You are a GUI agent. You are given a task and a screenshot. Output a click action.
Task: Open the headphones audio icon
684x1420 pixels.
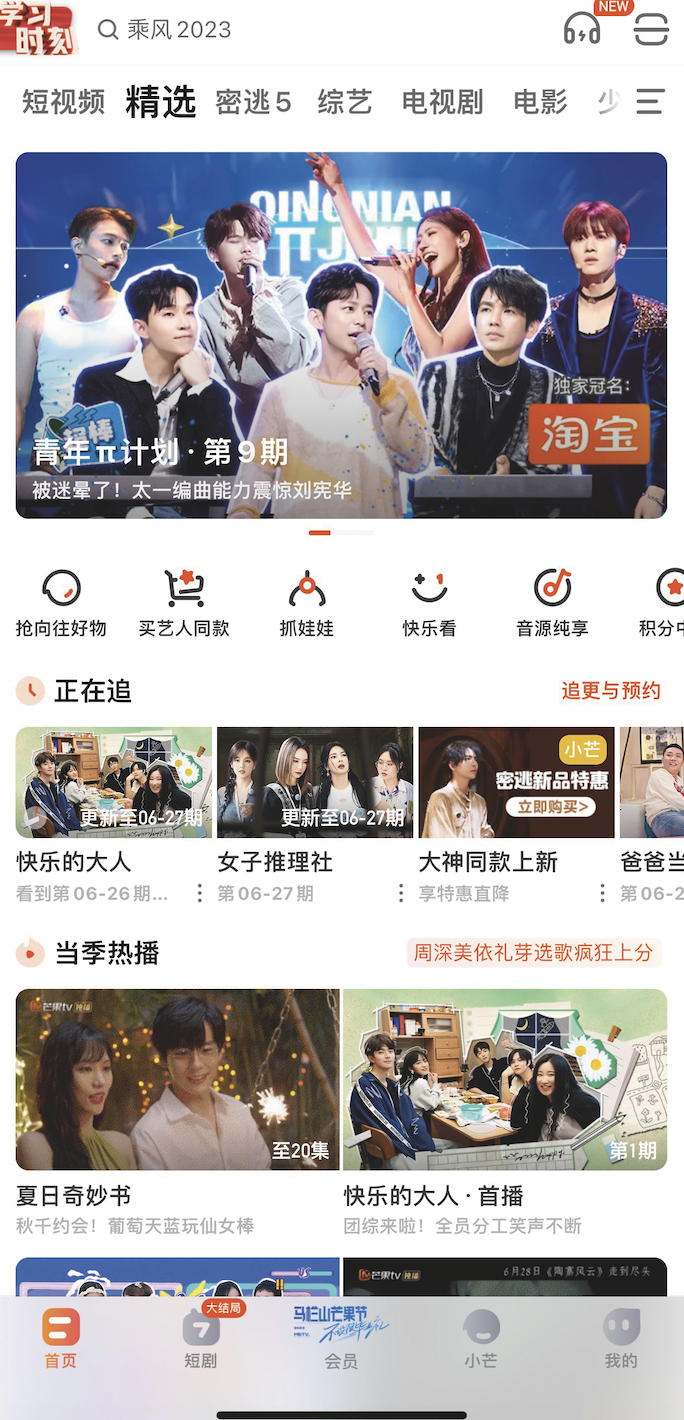tap(582, 29)
